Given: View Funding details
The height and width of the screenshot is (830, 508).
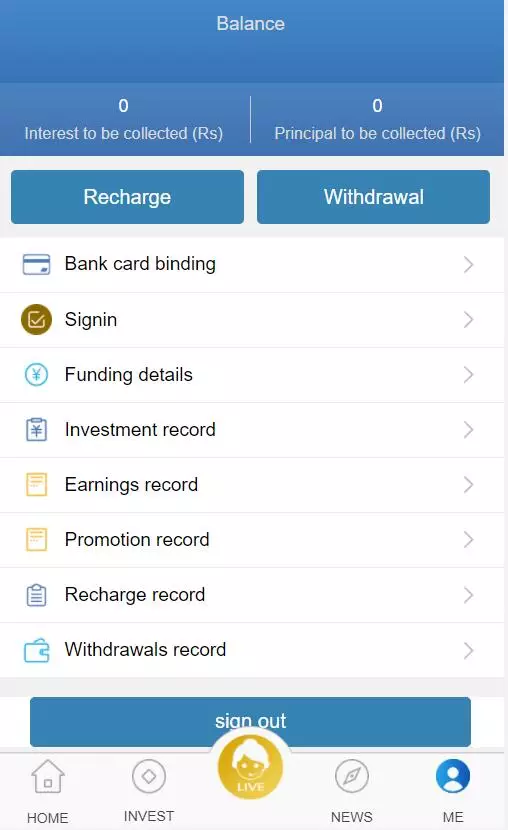Looking at the screenshot, I should 252,375.
